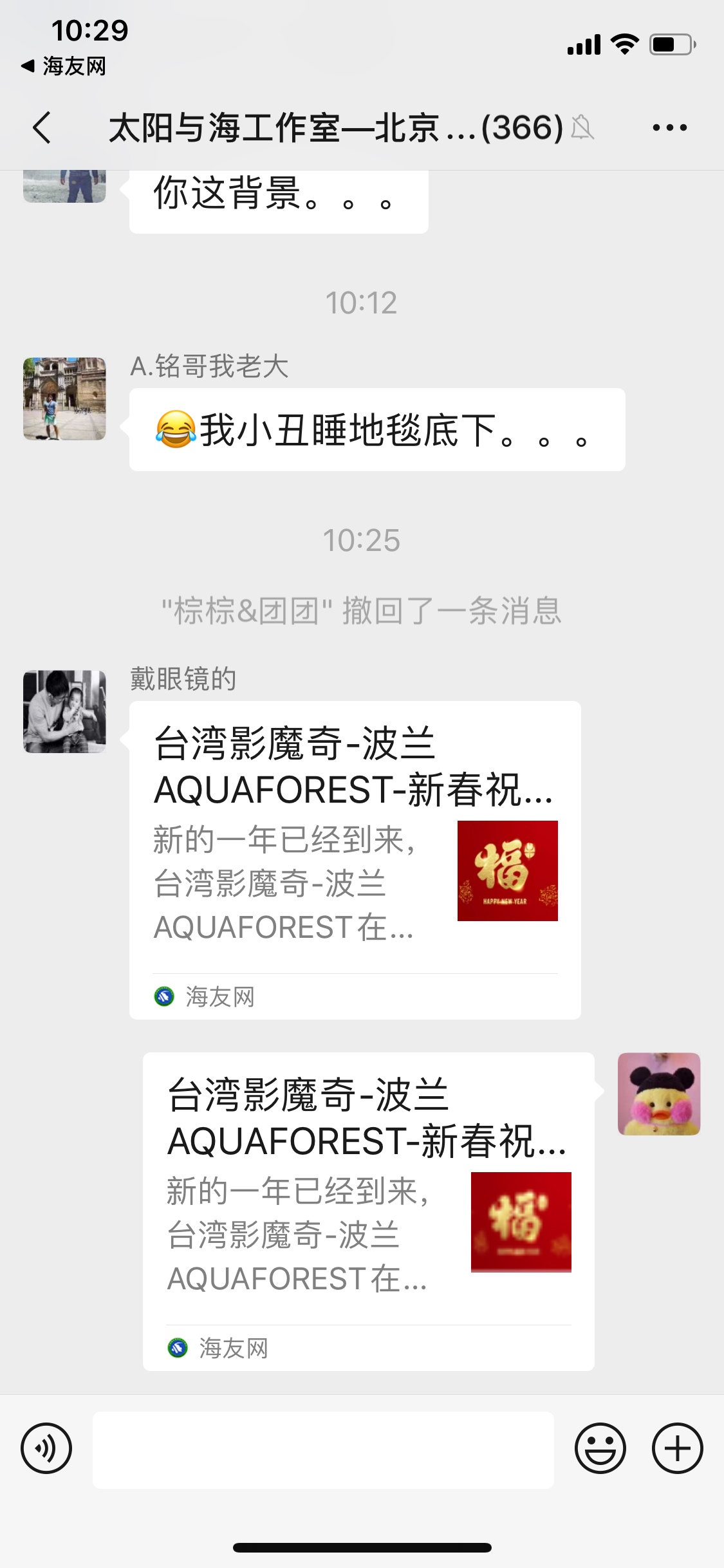Open the avatar beside 你这背景 message

click(64, 186)
